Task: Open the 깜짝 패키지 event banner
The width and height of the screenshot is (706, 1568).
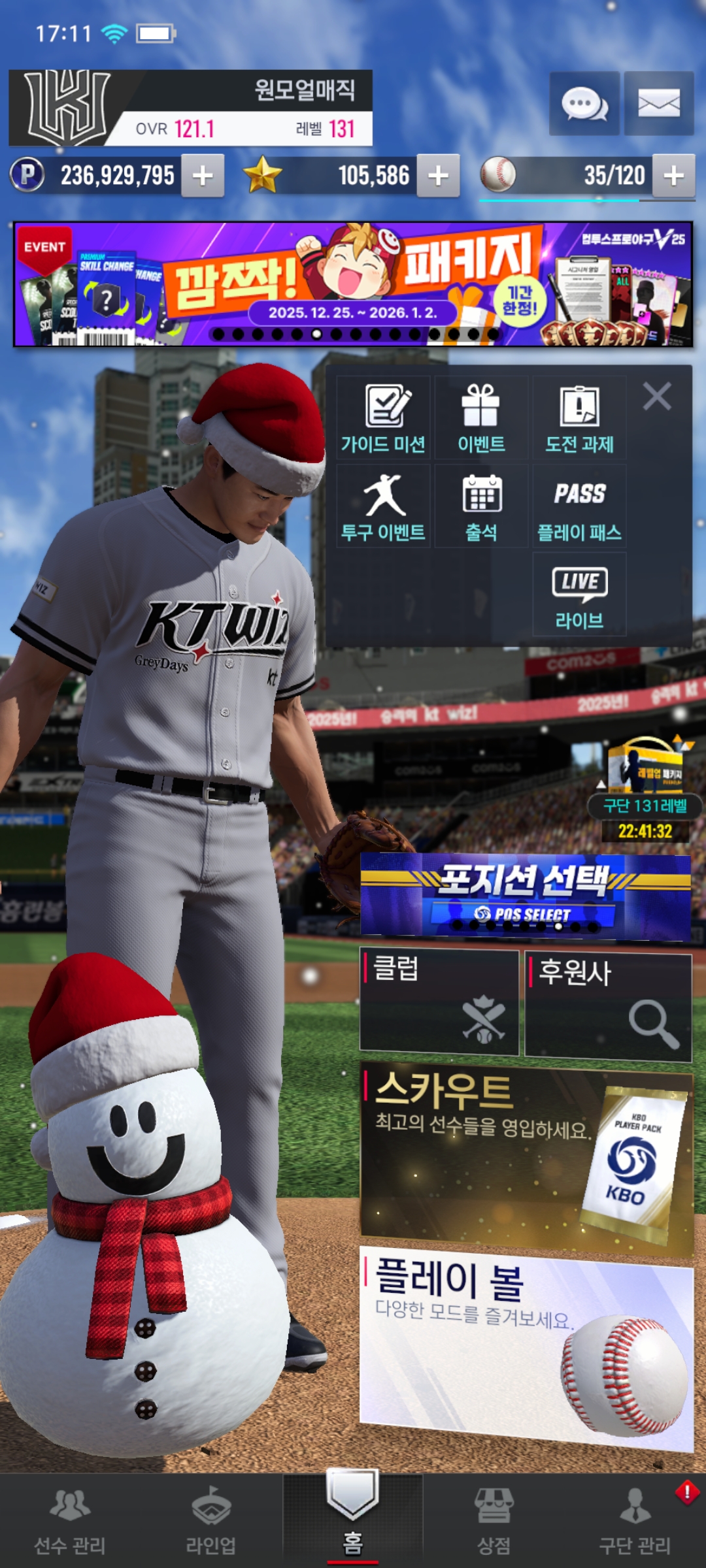Action: 353,284
